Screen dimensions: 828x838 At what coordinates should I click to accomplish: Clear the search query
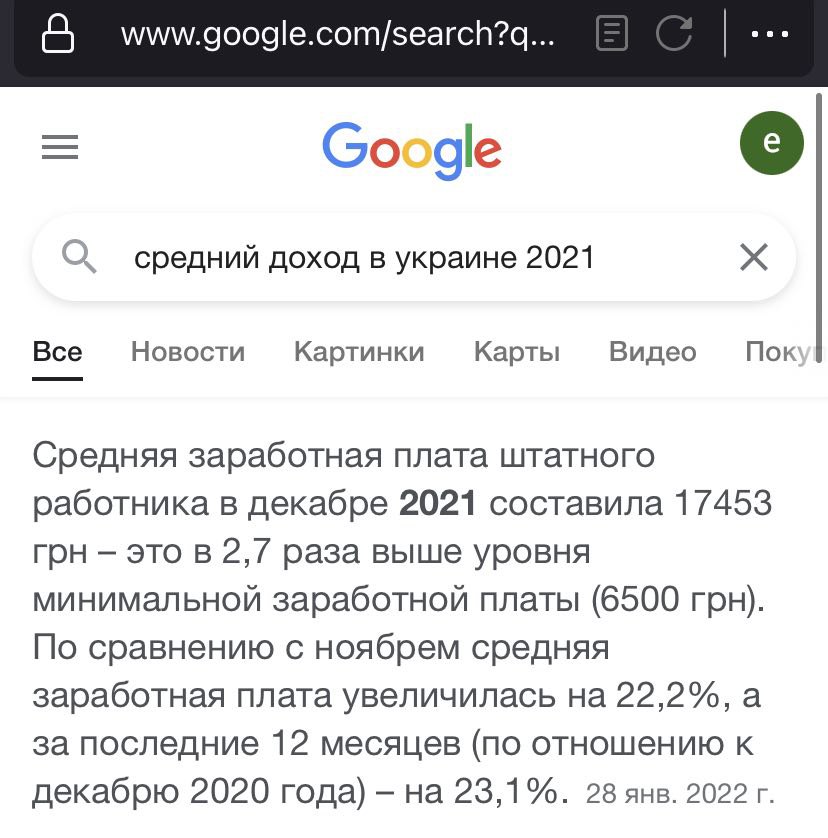[x=753, y=258]
